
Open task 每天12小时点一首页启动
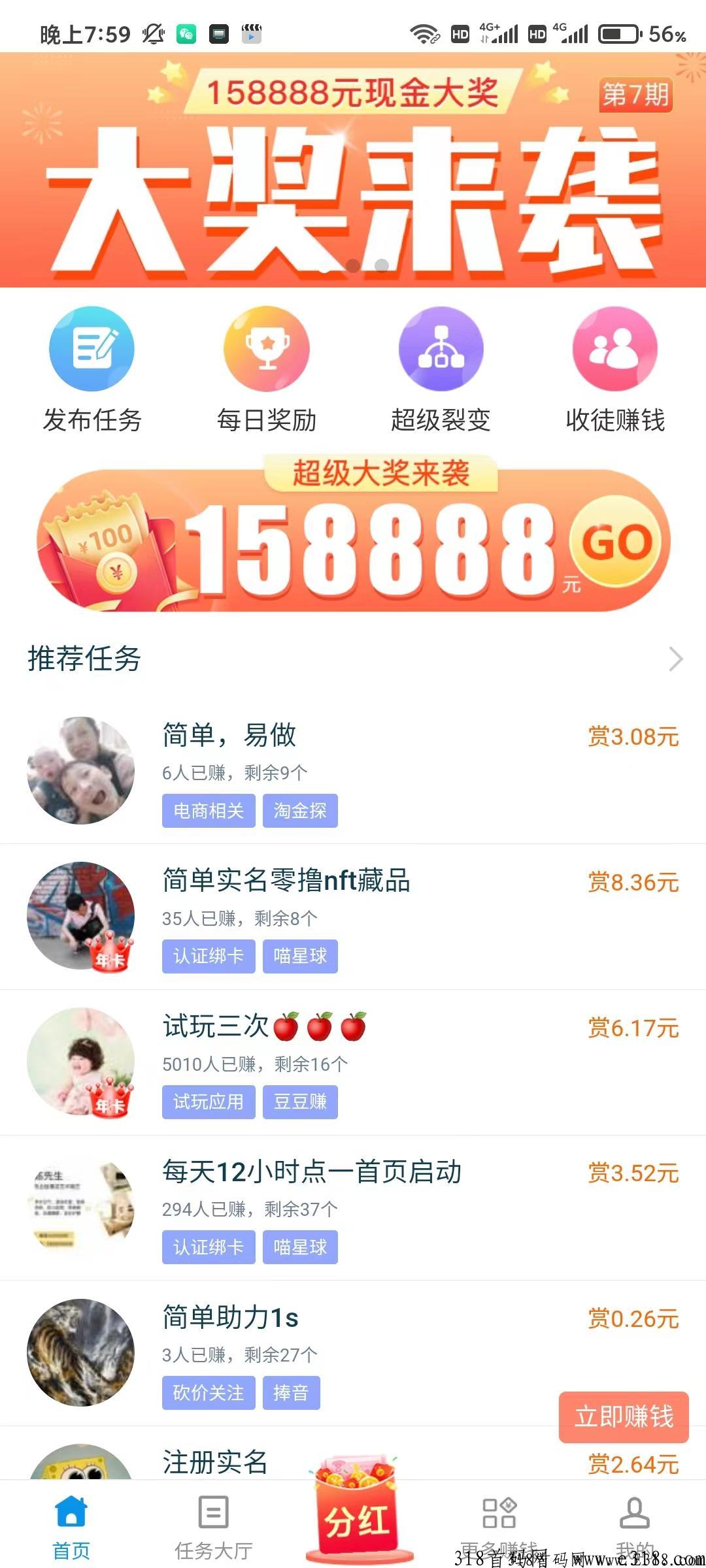click(x=353, y=1208)
